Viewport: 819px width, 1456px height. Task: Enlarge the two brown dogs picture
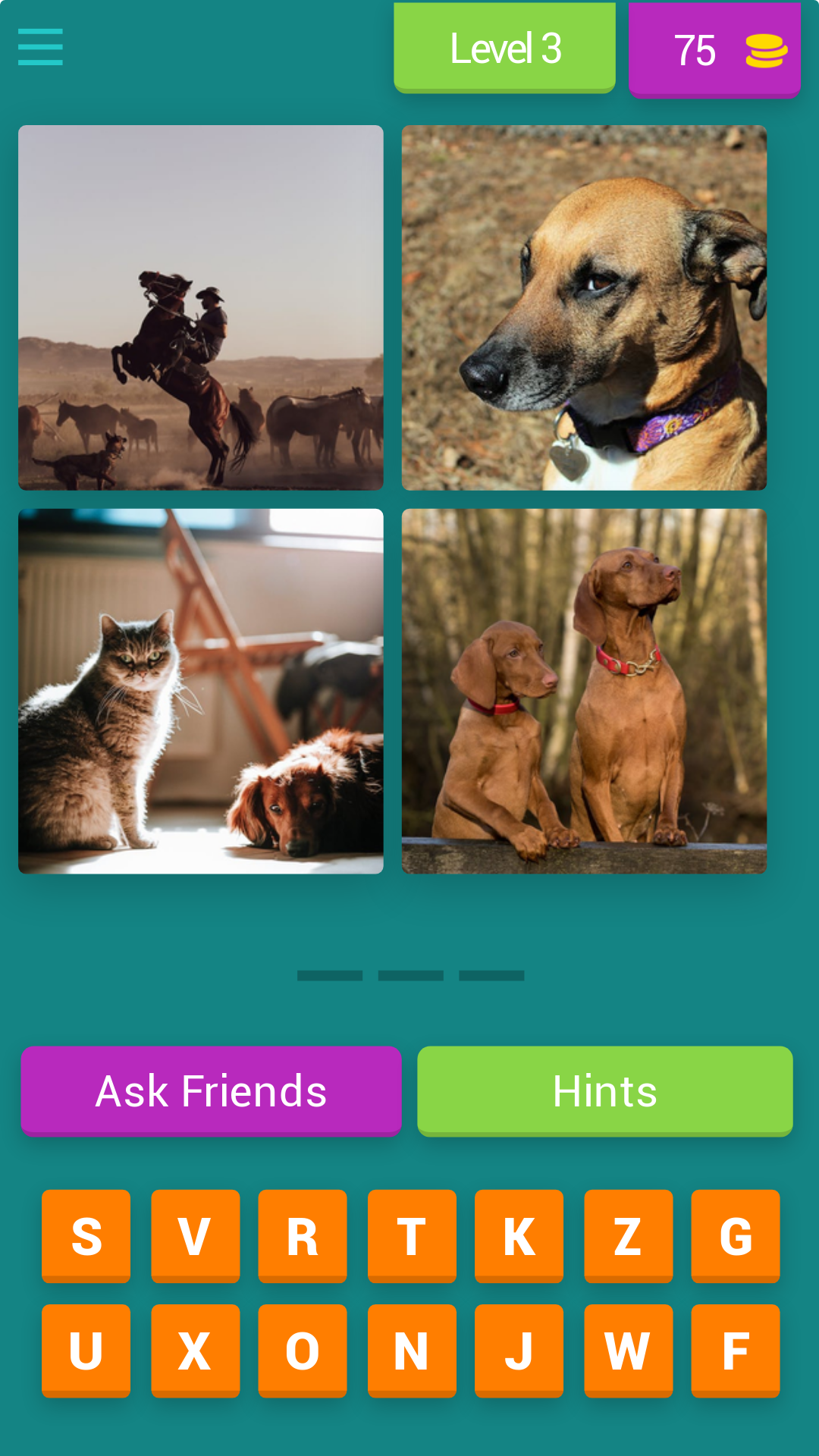point(584,691)
